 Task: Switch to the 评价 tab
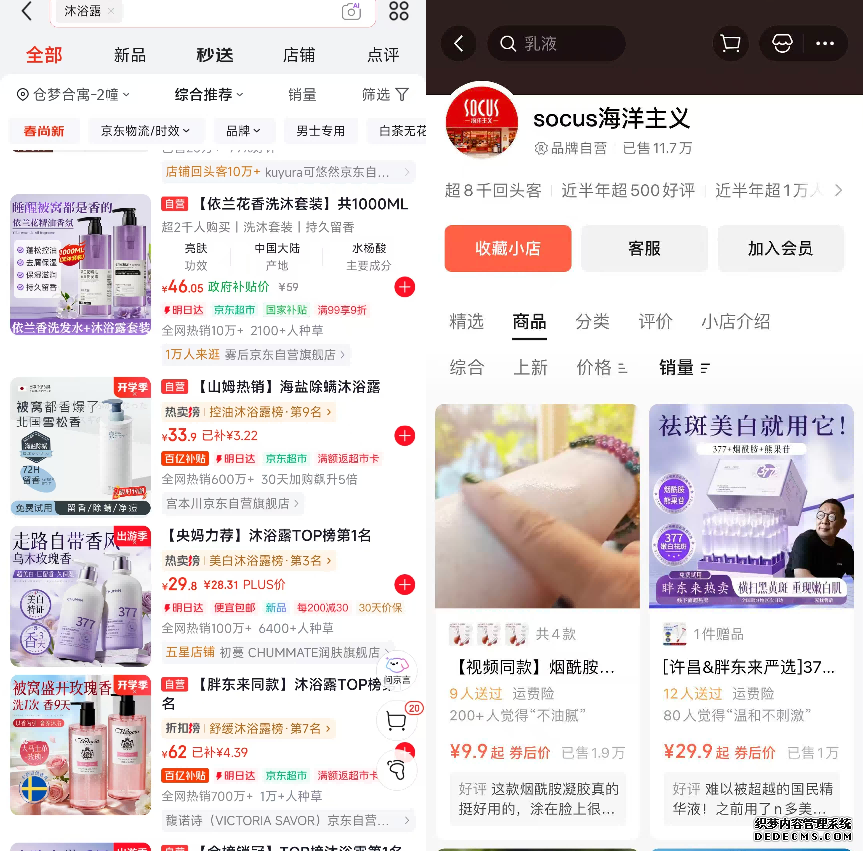click(x=655, y=321)
